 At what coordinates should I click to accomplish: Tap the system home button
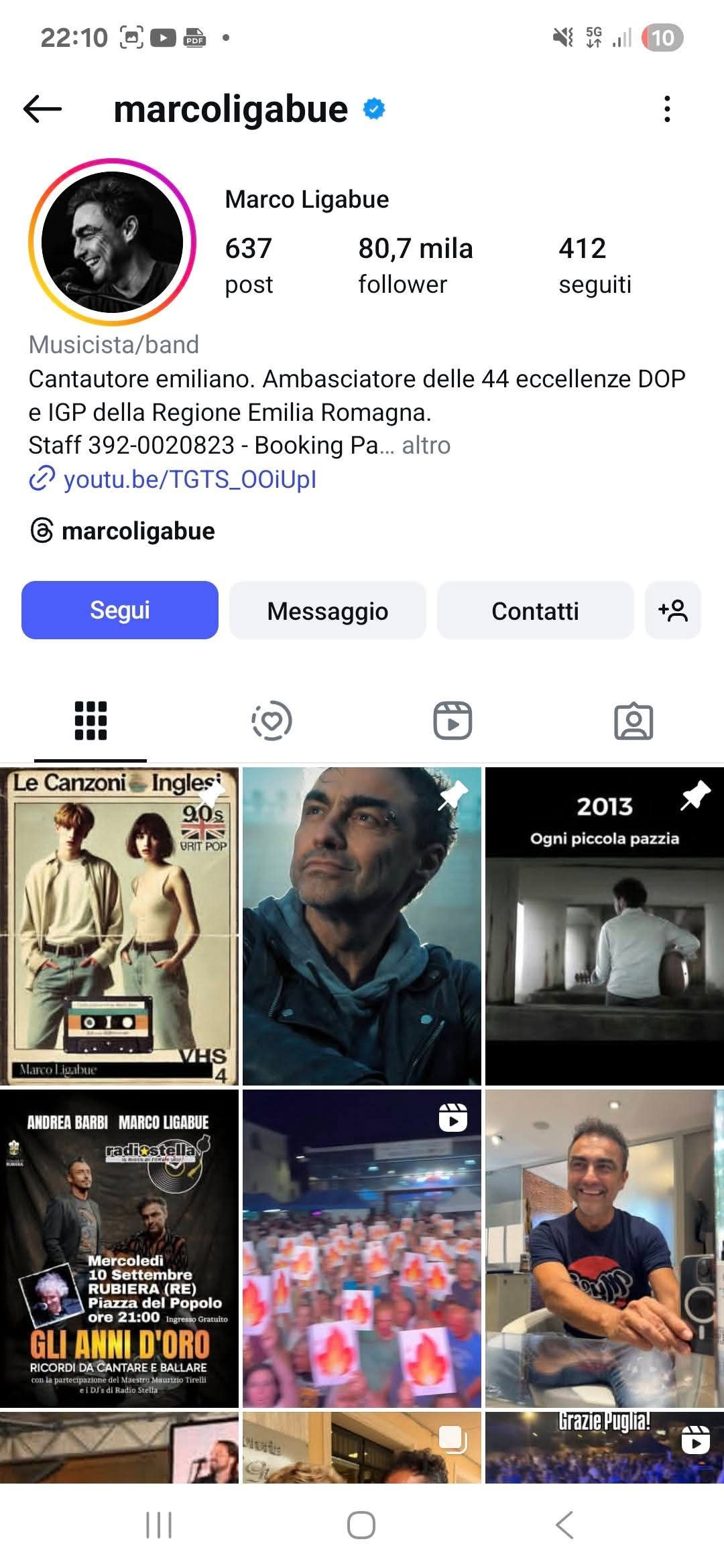361,1525
